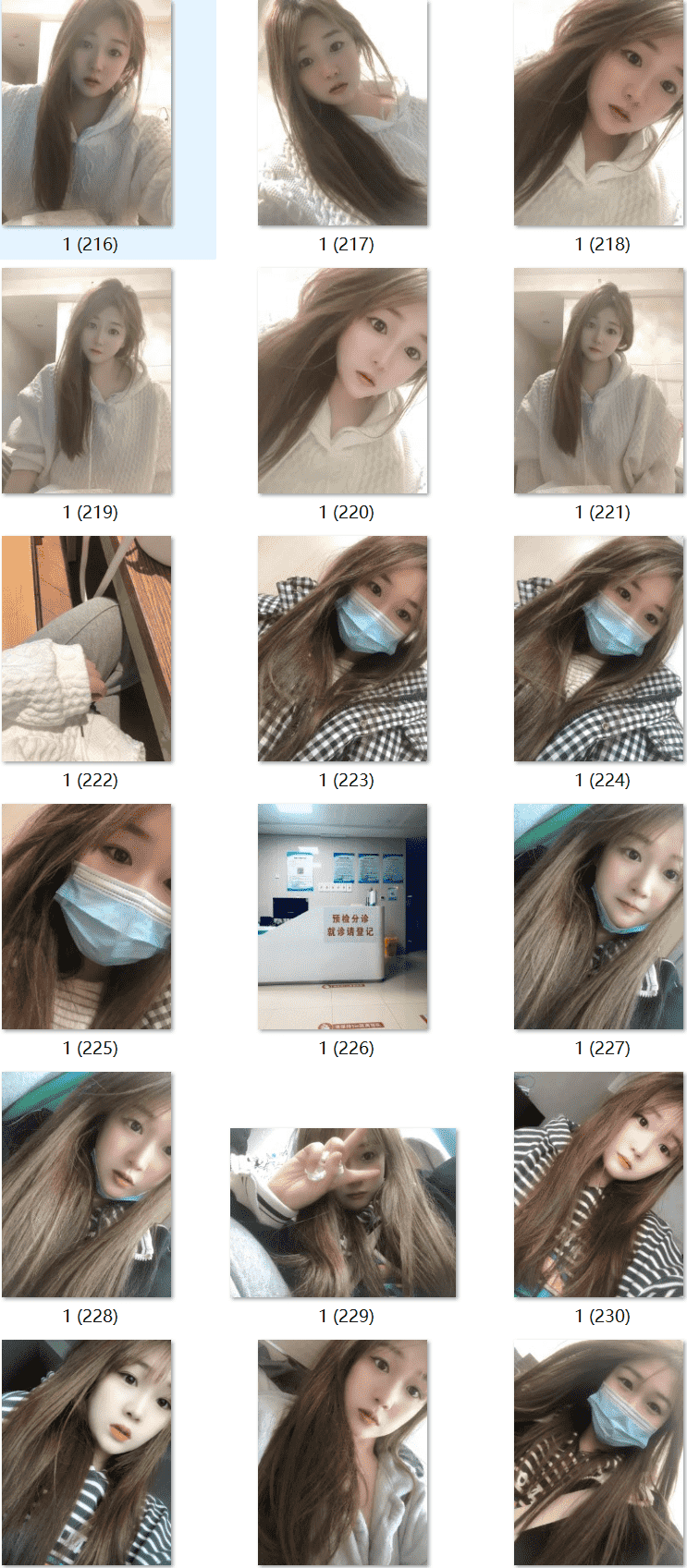Open image file 1 (223)
Image resolution: width=687 pixels, height=1568 pixels.
[342, 649]
